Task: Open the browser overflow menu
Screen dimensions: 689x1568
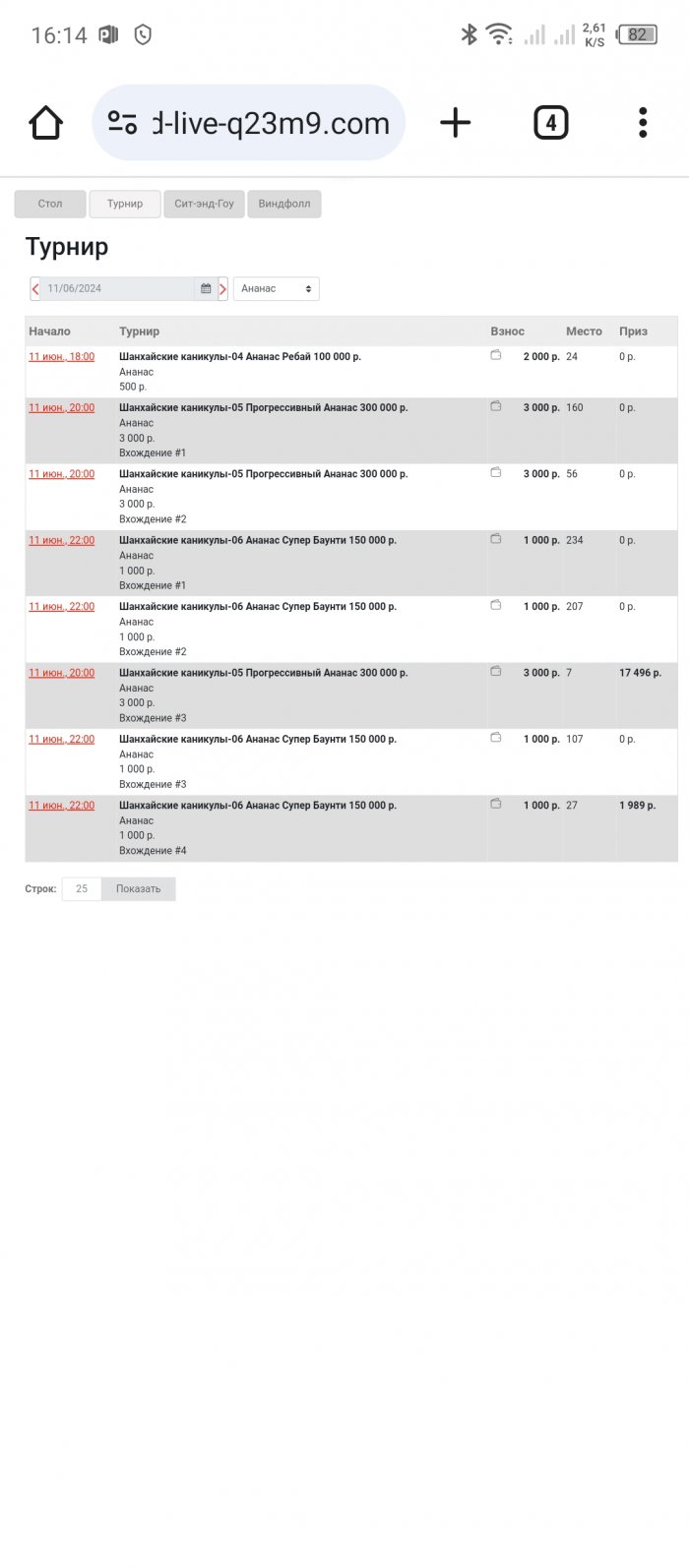Action: click(642, 123)
